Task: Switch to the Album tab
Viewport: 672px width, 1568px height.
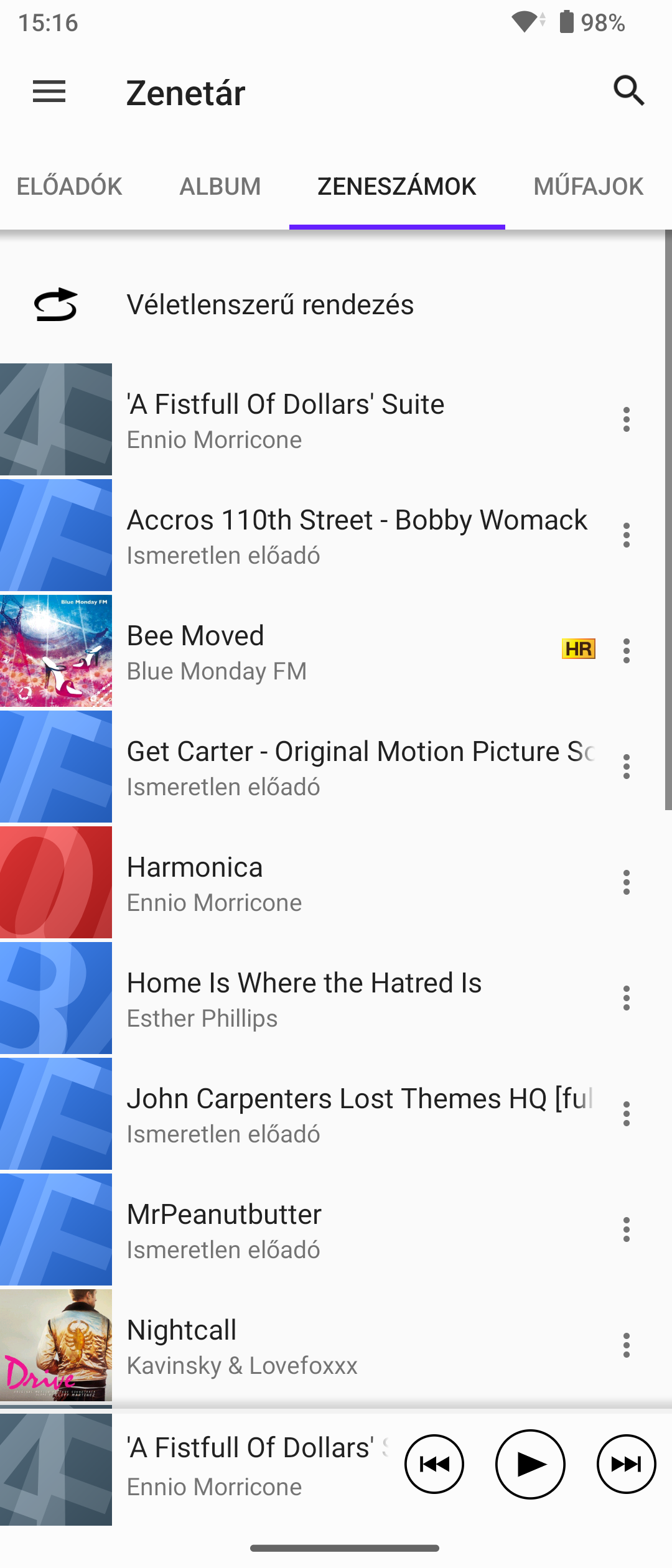Action: pyautogui.click(x=220, y=186)
